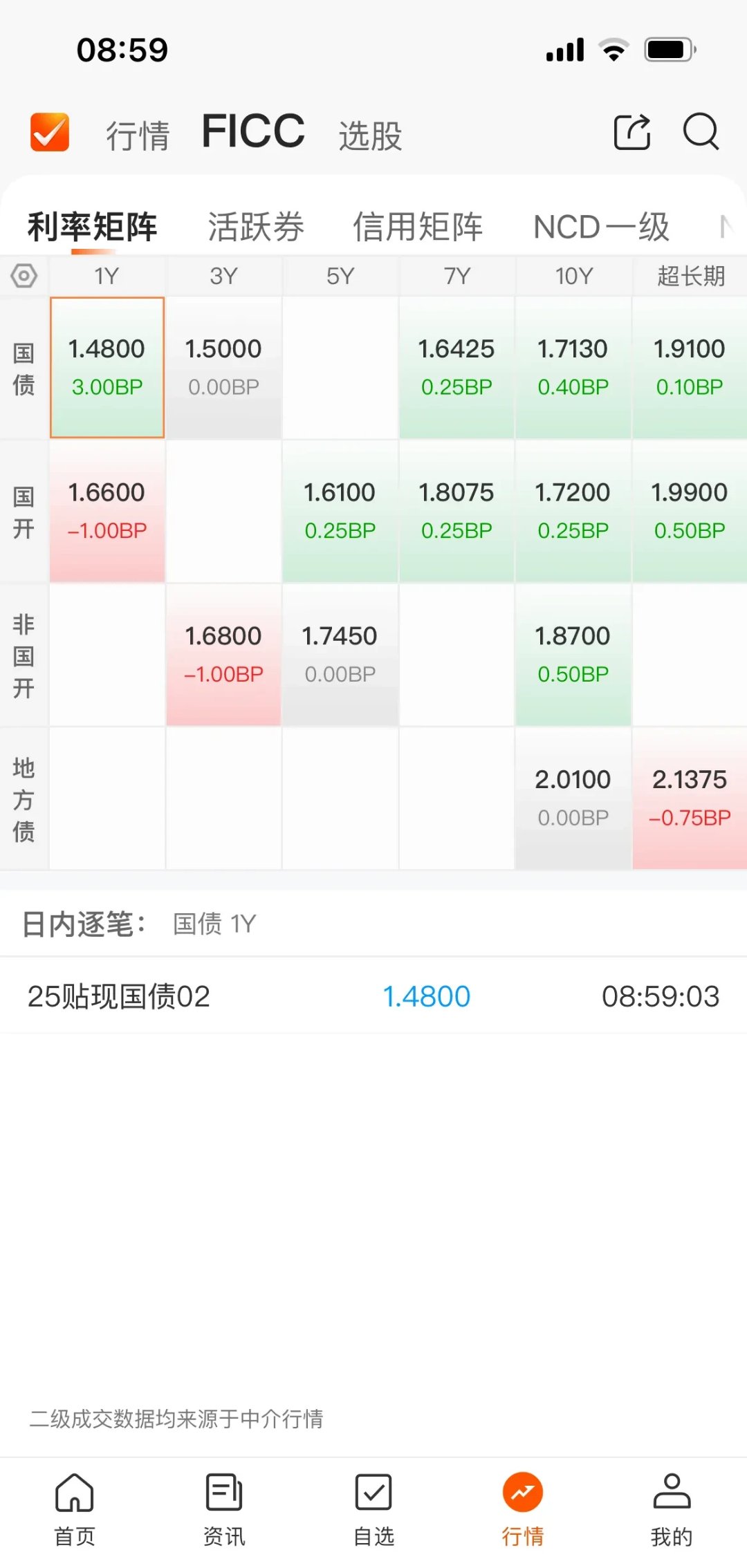The width and height of the screenshot is (747, 1568).
Task: Tap the orange checkmark app logo
Action: pos(47,131)
